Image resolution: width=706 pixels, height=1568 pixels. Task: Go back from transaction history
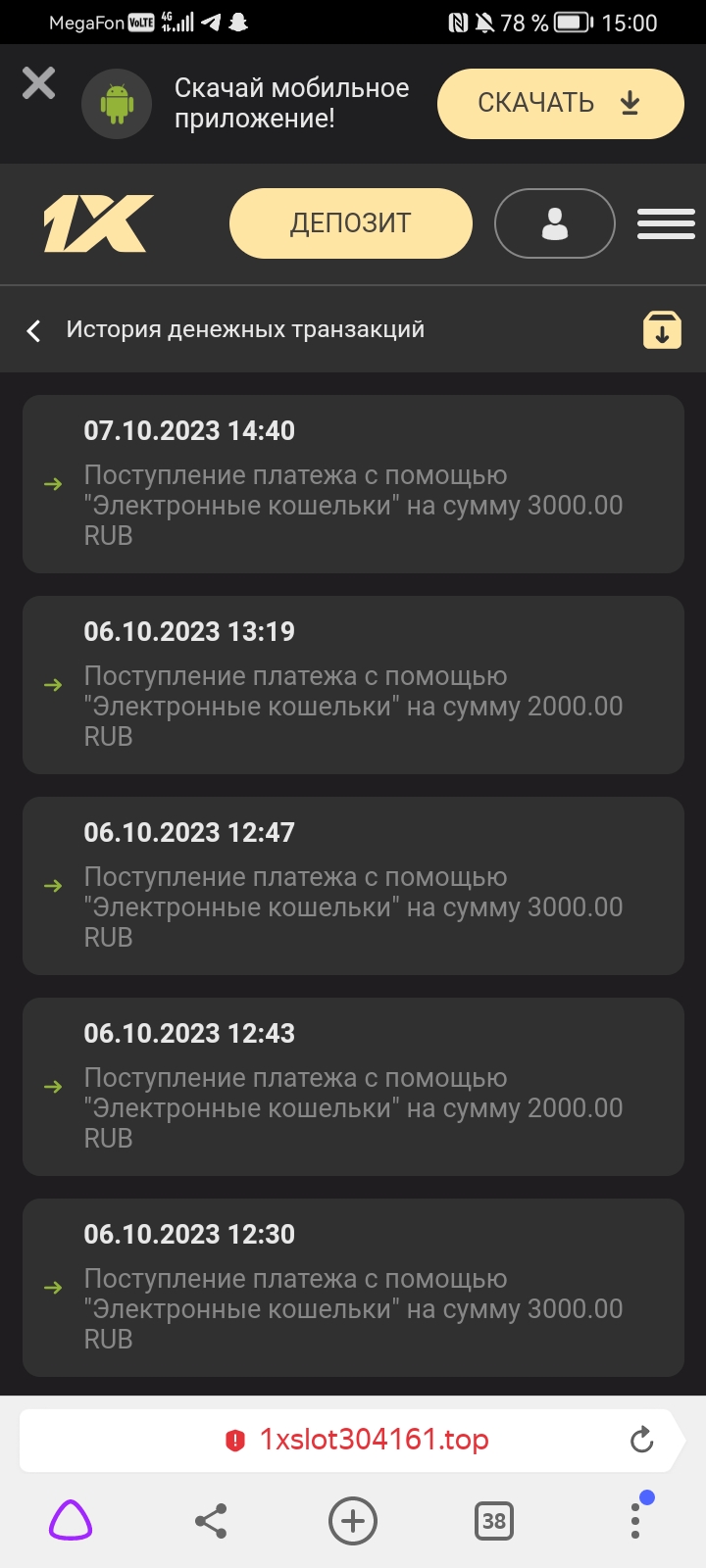click(34, 330)
